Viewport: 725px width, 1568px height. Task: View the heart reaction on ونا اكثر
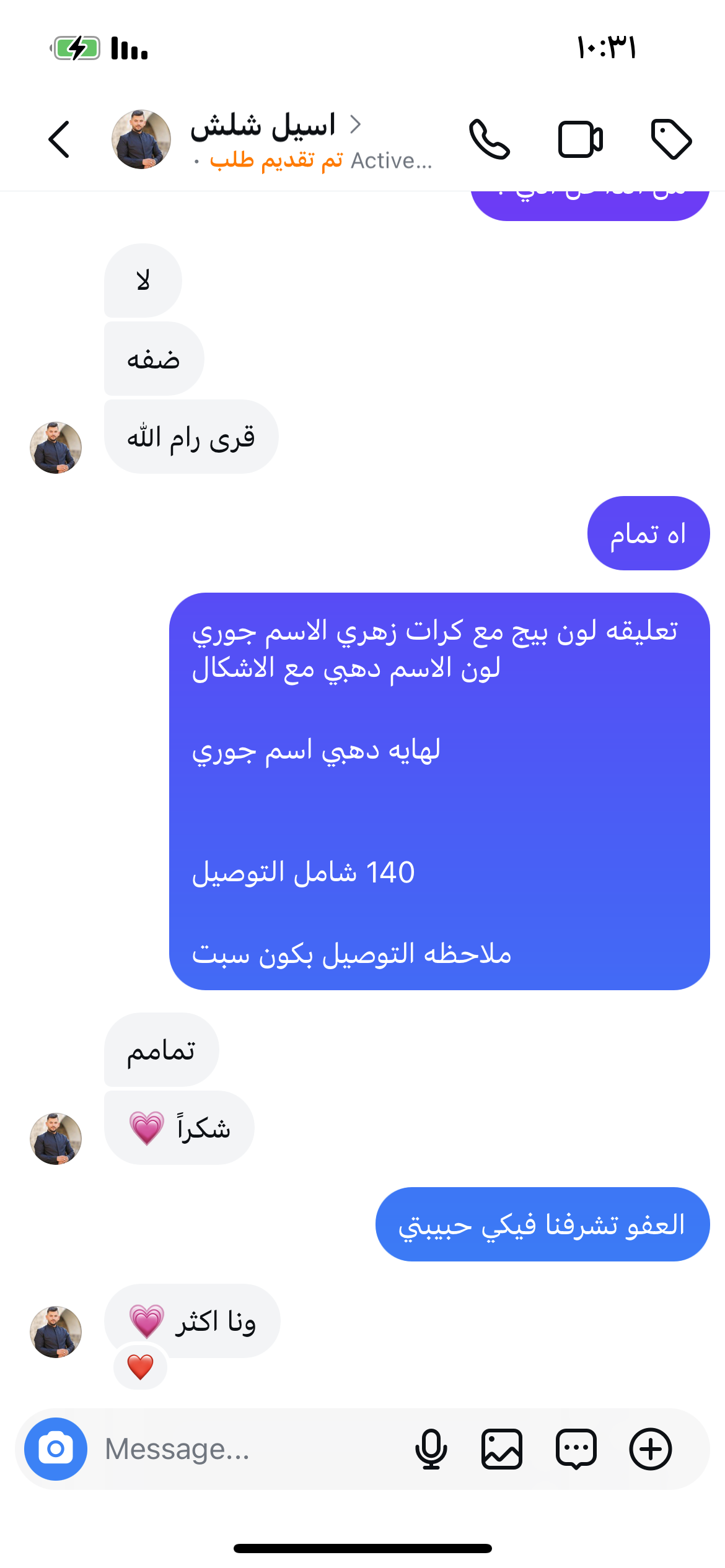click(141, 1367)
